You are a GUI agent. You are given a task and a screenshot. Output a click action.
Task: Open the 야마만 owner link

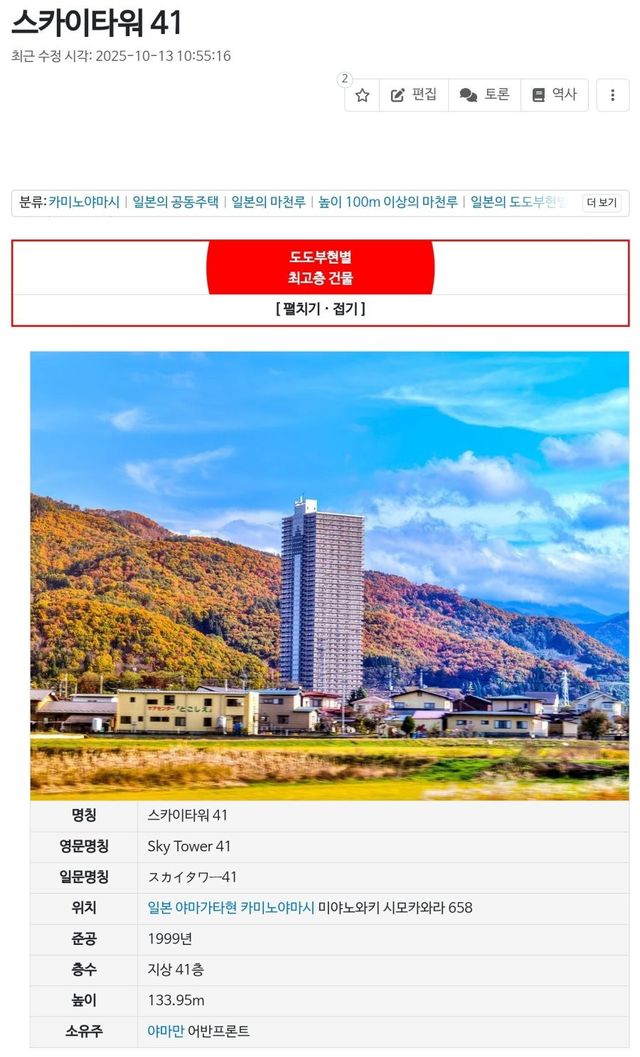(166, 1031)
